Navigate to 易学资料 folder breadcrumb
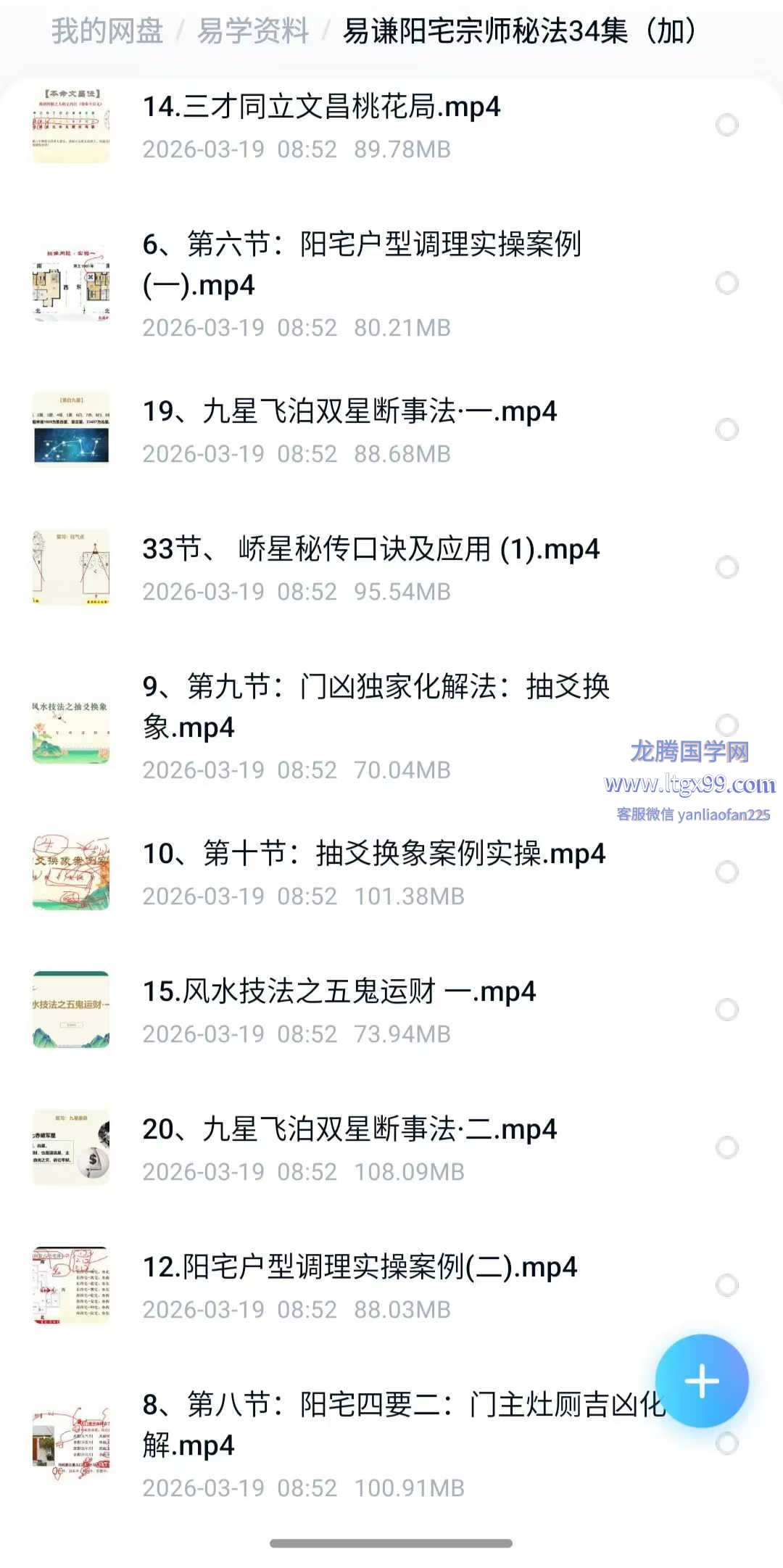This screenshot has height=1568, width=783. 253,31
